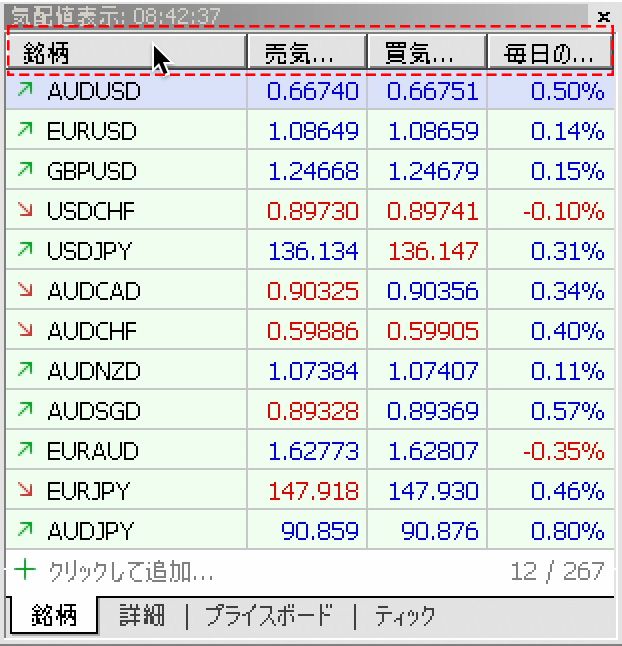Select the AUDUSD row
The width and height of the screenshot is (622, 646).
point(94,92)
